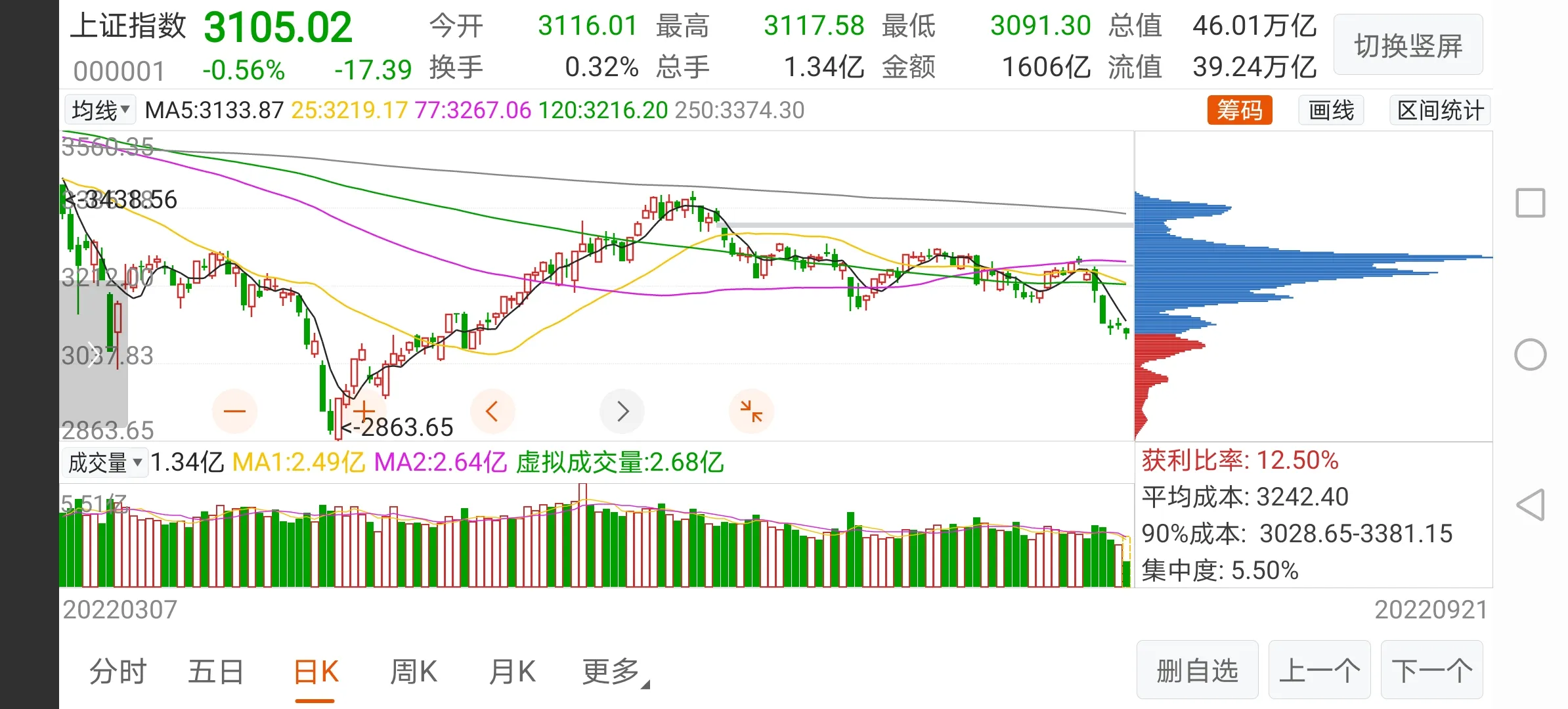Zoom out chart with minus button
Viewport: 1568px width, 709px height.
pyautogui.click(x=234, y=412)
